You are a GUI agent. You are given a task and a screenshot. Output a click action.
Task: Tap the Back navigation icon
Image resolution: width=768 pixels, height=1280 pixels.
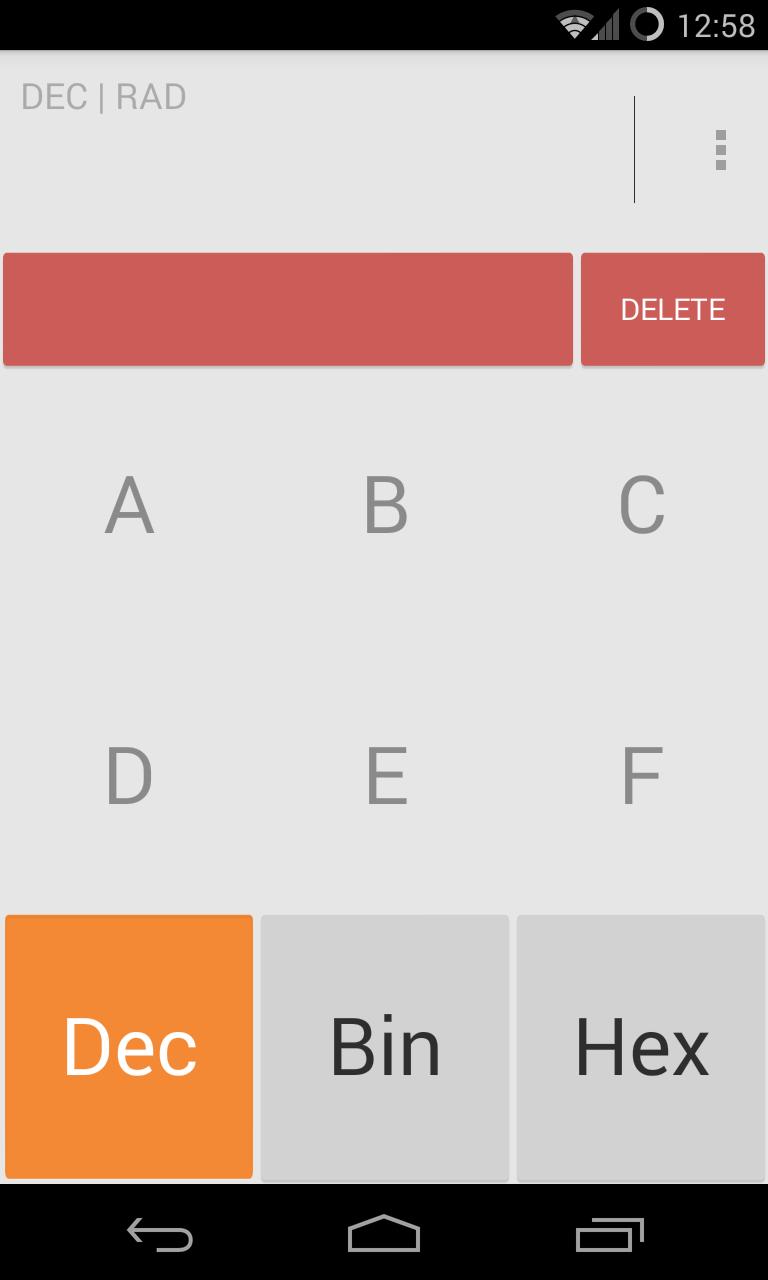click(159, 1235)
